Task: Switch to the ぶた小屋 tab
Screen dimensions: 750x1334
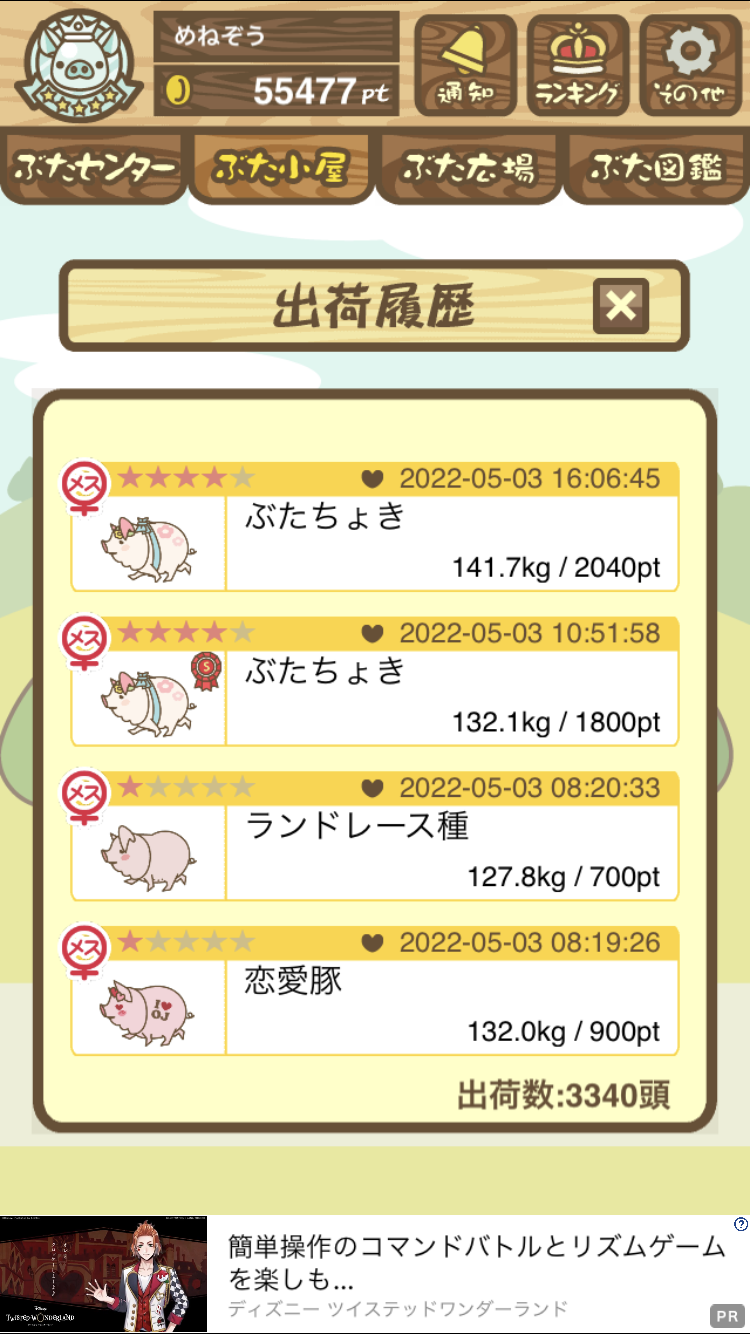Action: point(281,168)
